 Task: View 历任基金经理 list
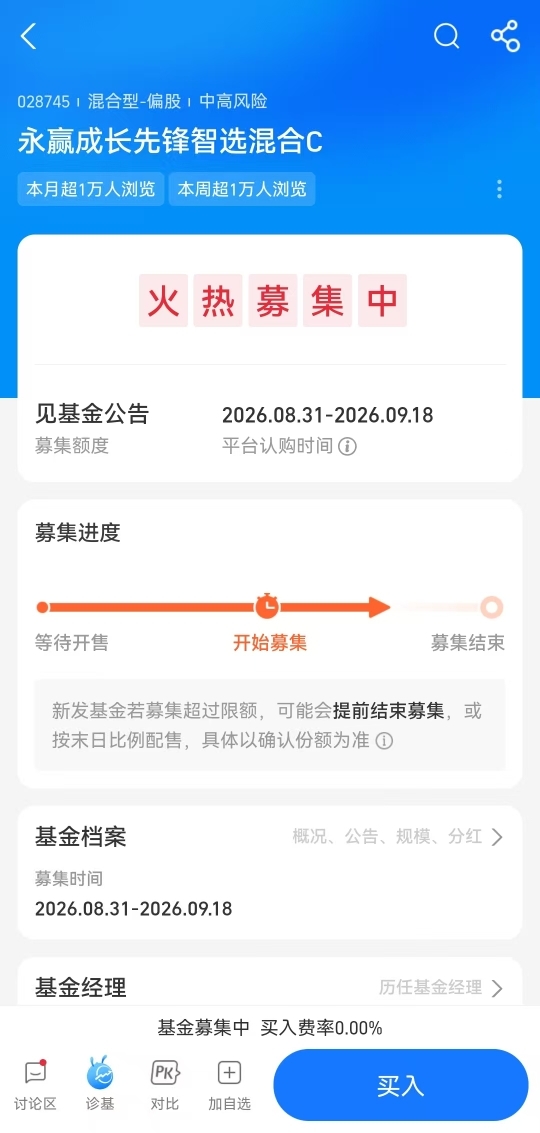pos(441,988)
